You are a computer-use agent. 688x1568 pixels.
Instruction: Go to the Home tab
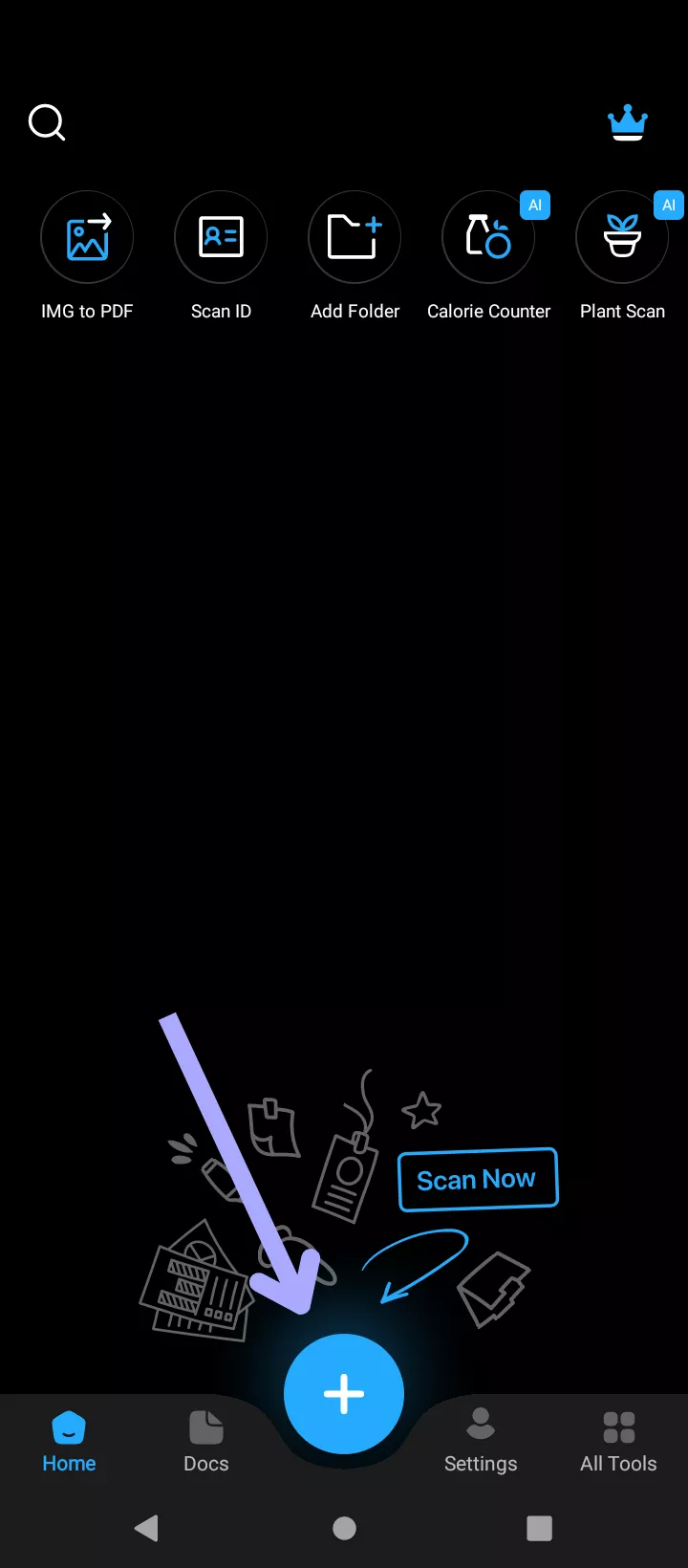pyautogui.click(x=69, y=1442)
